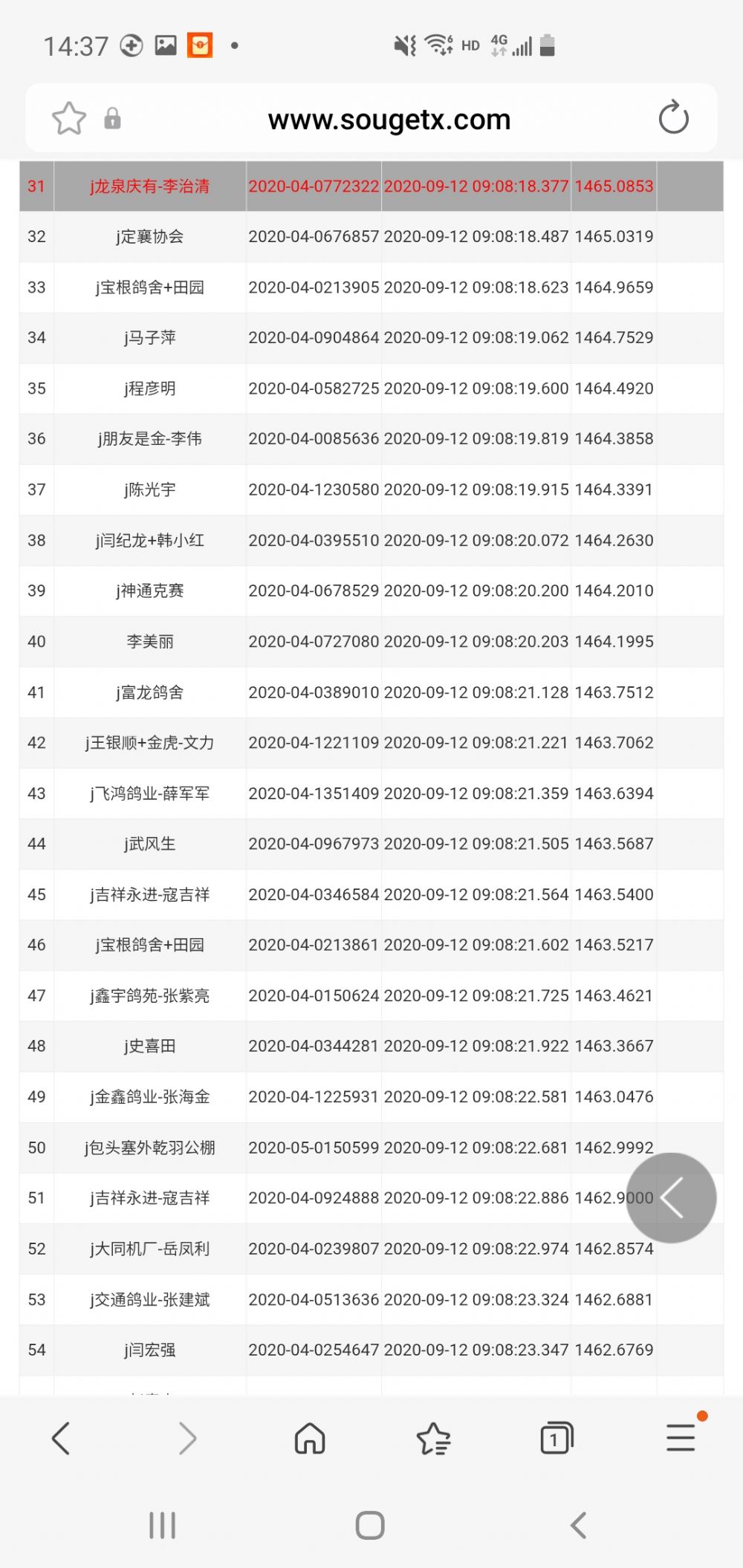View site security lock info
Viewport: 743px width, 1568px height.
click(x=112, y=119)
